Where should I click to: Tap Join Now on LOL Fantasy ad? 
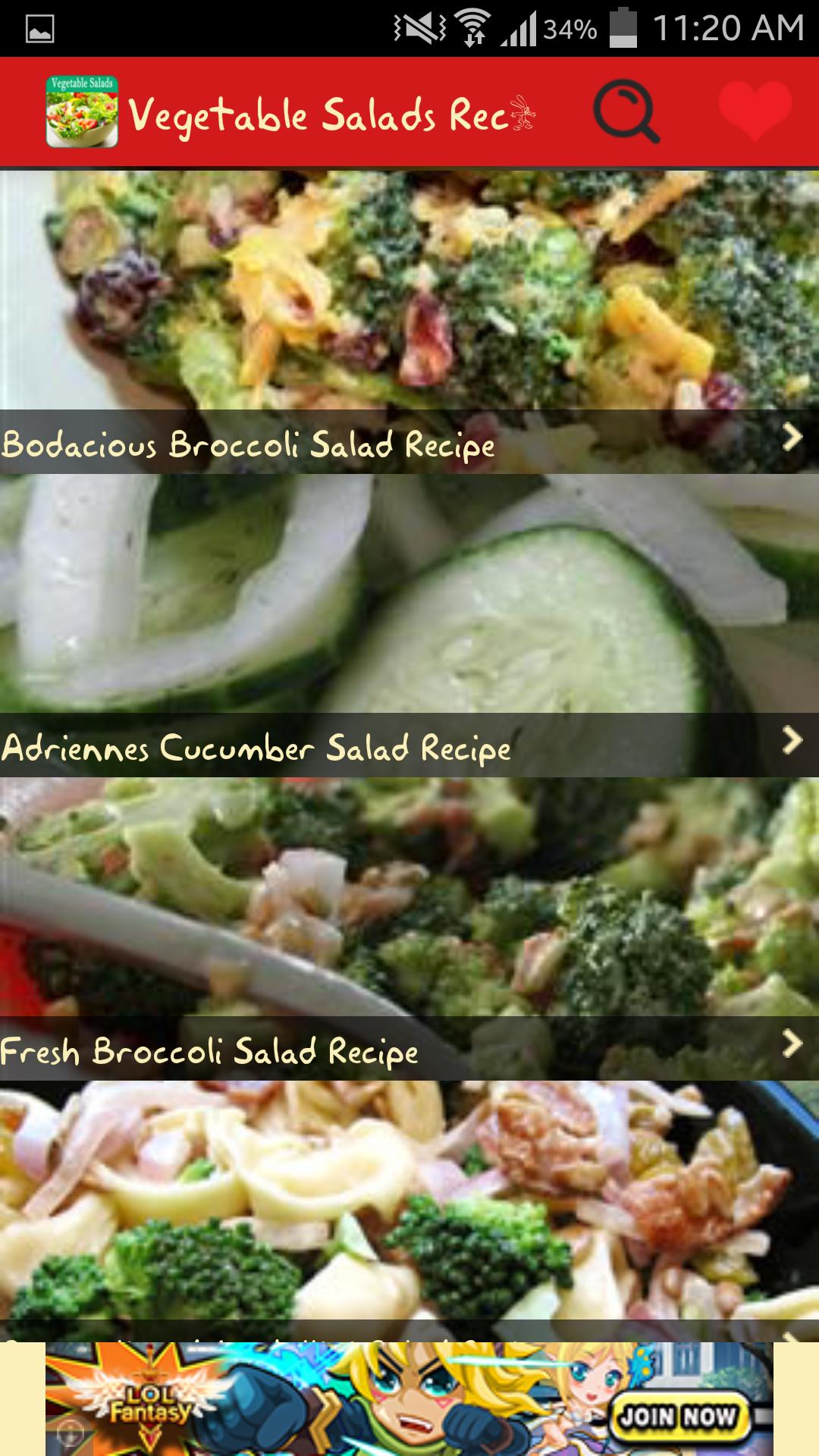[679, 1415]
